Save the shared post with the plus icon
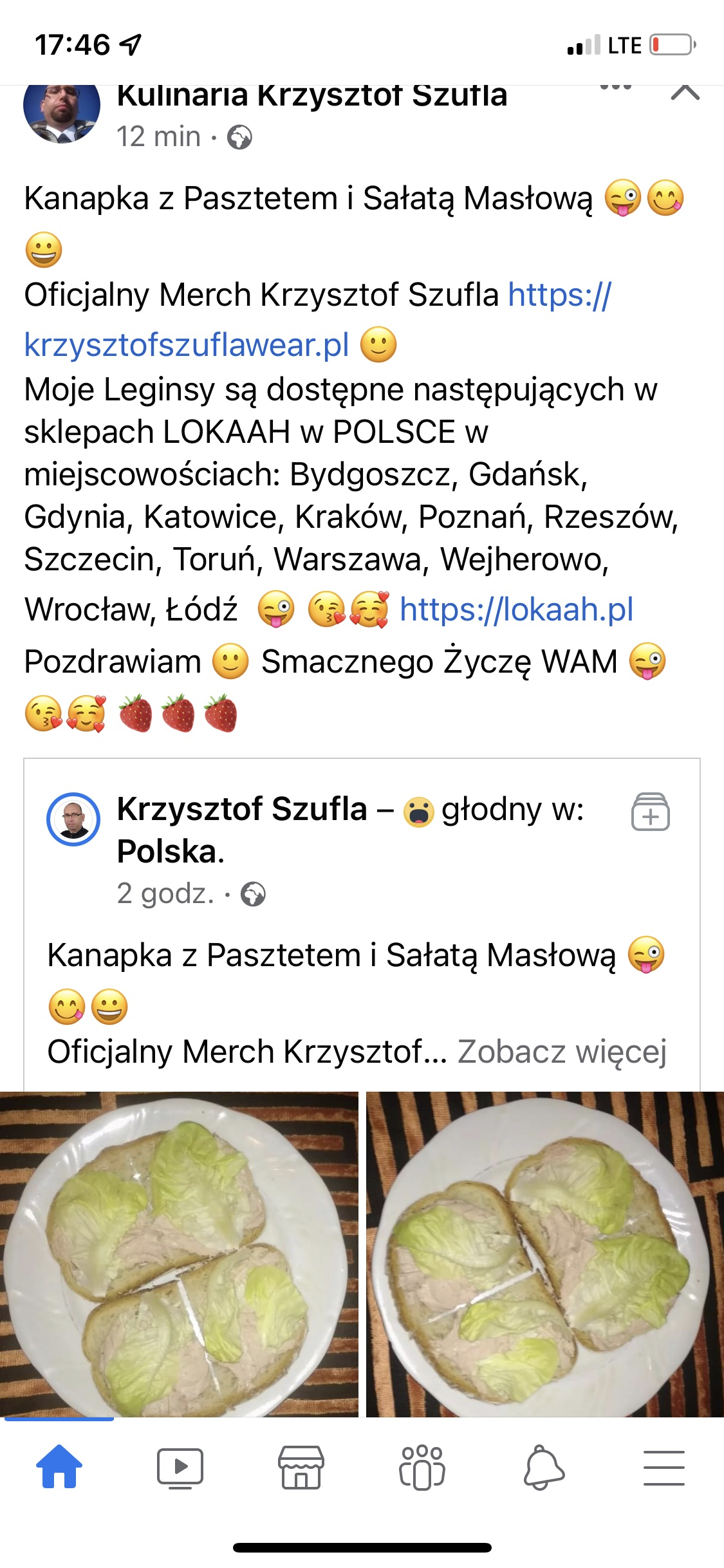This screenshot has height=1568, width=724. 650,812
